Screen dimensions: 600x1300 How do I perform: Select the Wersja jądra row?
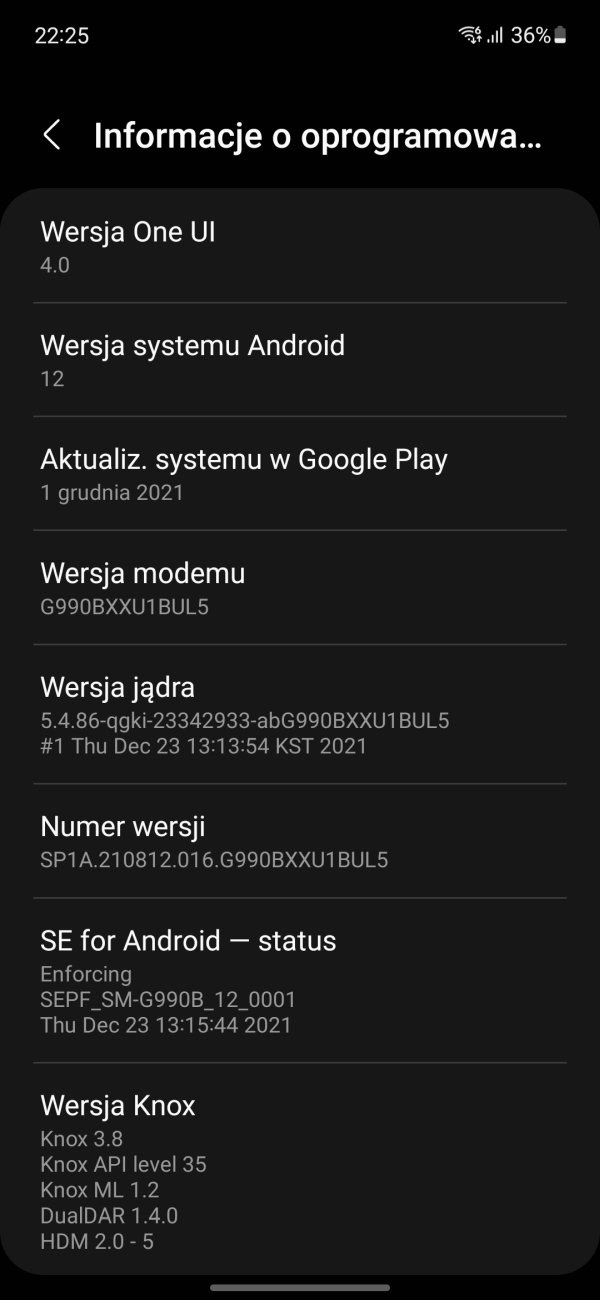[x=300, y=714]
